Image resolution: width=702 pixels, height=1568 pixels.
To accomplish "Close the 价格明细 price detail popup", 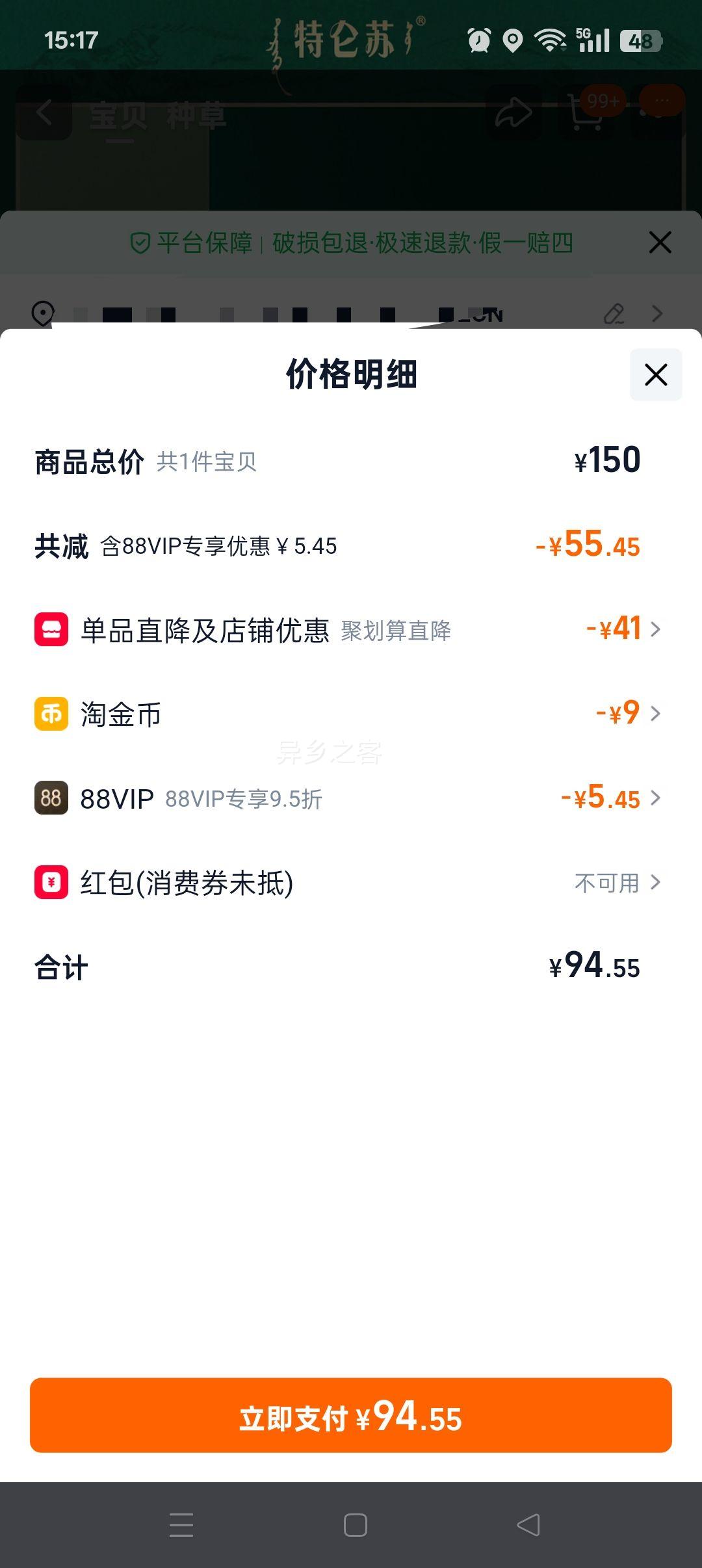I will 655,374.
